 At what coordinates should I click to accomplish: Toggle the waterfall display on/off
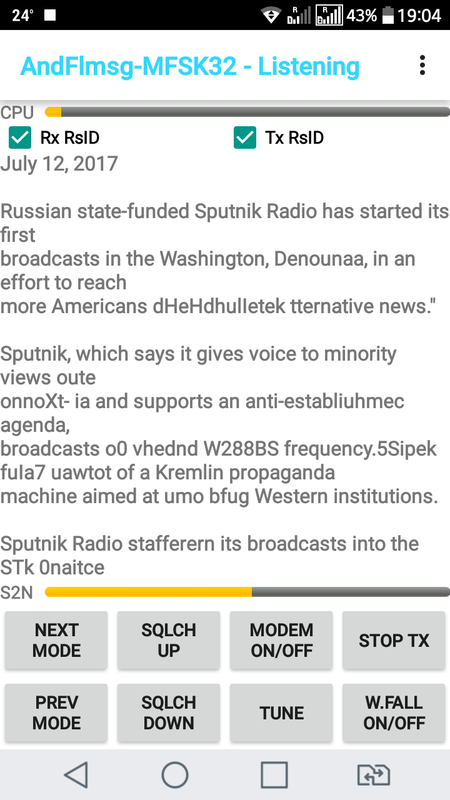tap(394, 713)
